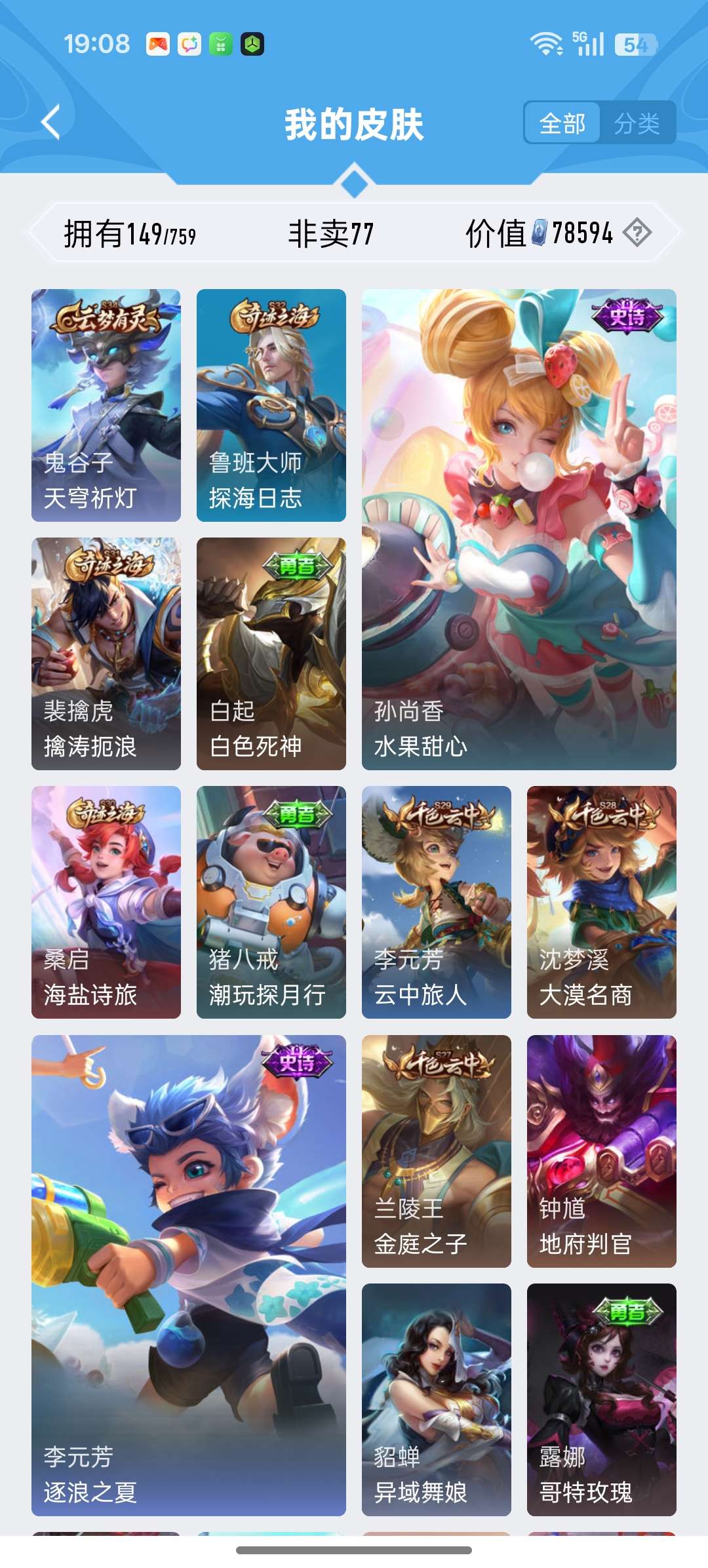Open 兰陵王 金庭之子 skin
This screenshot has height=1568, width=708.
437,1151
